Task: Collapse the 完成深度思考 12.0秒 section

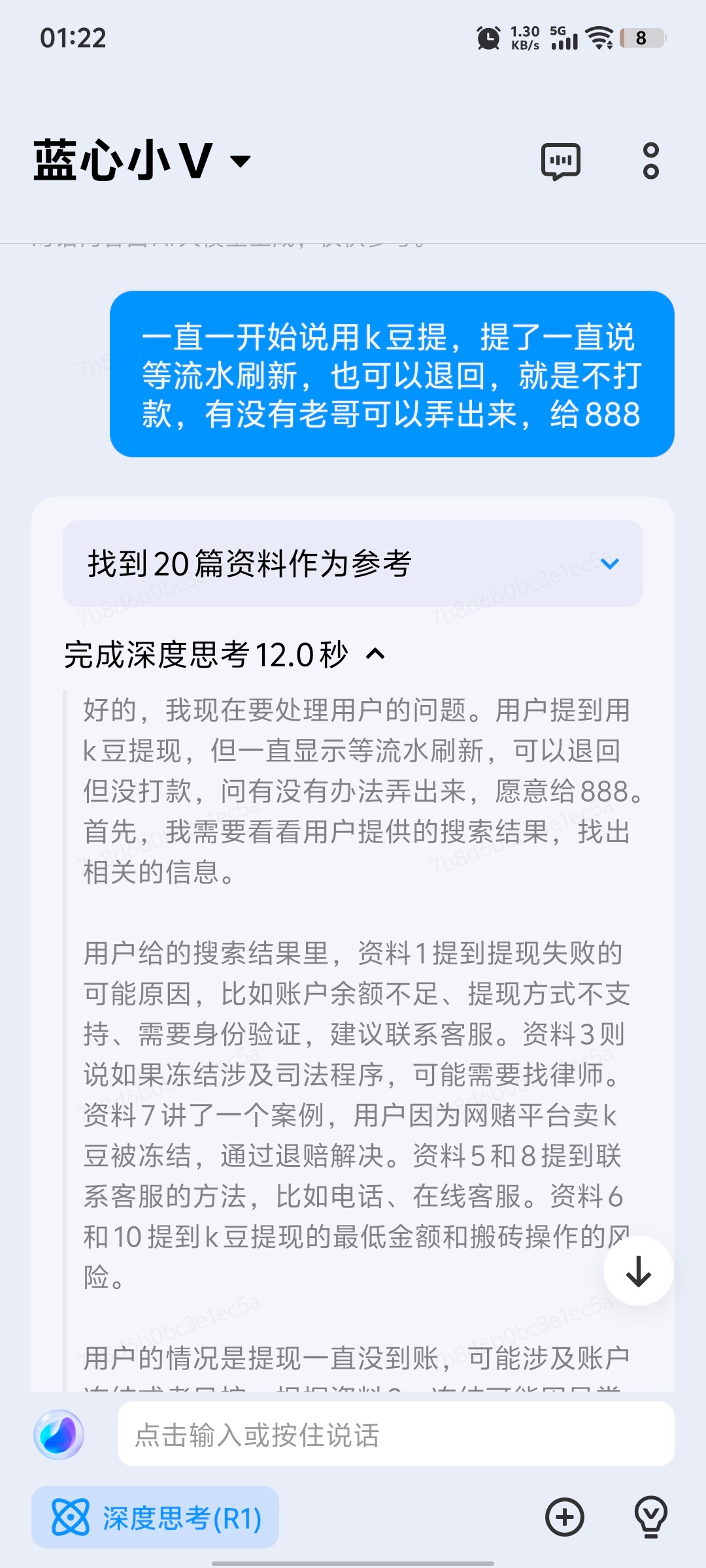Action: (x=375, y=654)
